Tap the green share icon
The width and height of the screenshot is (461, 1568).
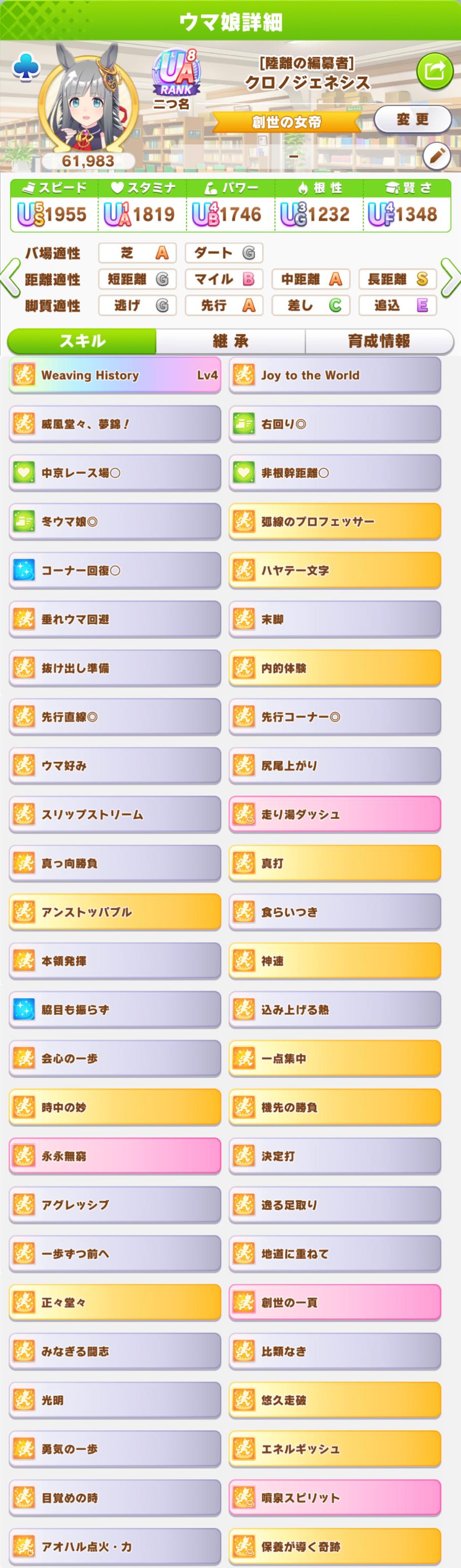(435, 71)
